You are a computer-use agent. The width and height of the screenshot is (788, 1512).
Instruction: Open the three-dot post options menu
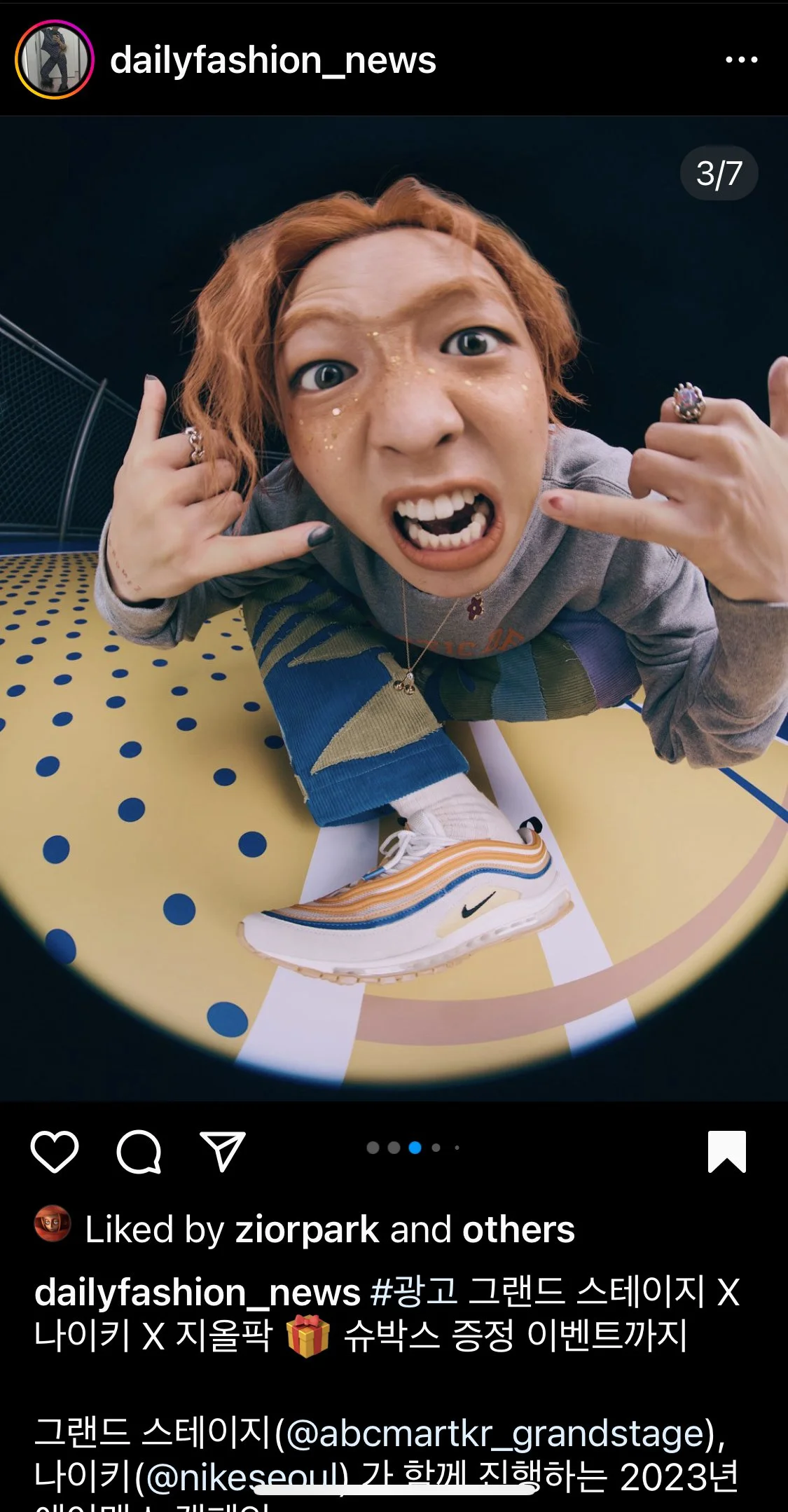741,60
